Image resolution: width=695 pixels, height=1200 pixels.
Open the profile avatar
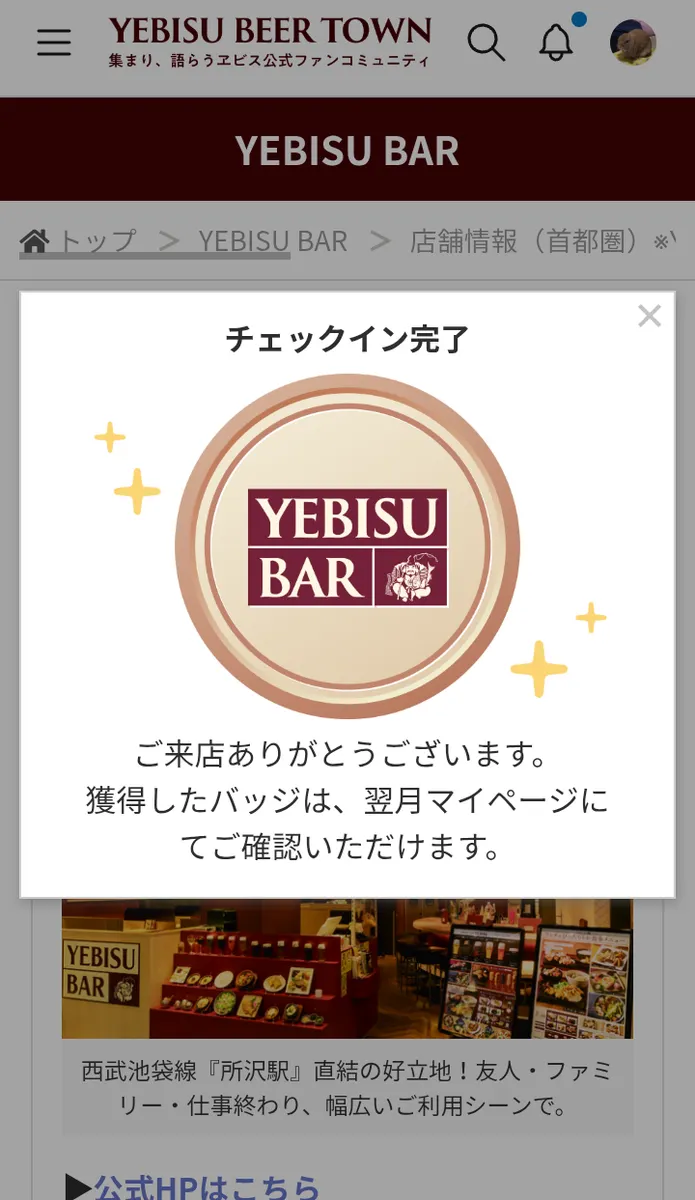[632, 43]
